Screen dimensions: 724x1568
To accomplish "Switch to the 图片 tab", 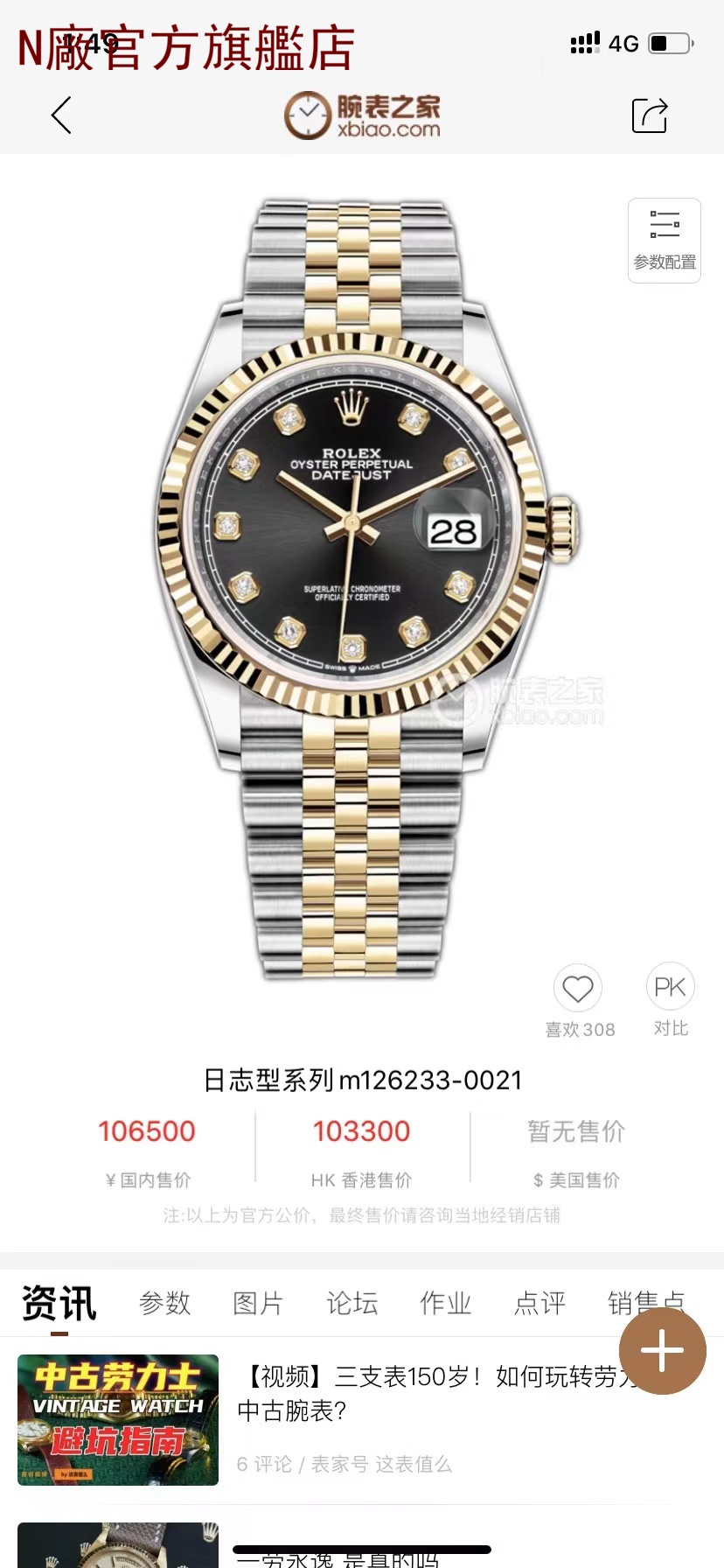I will tap(258, 1303).
